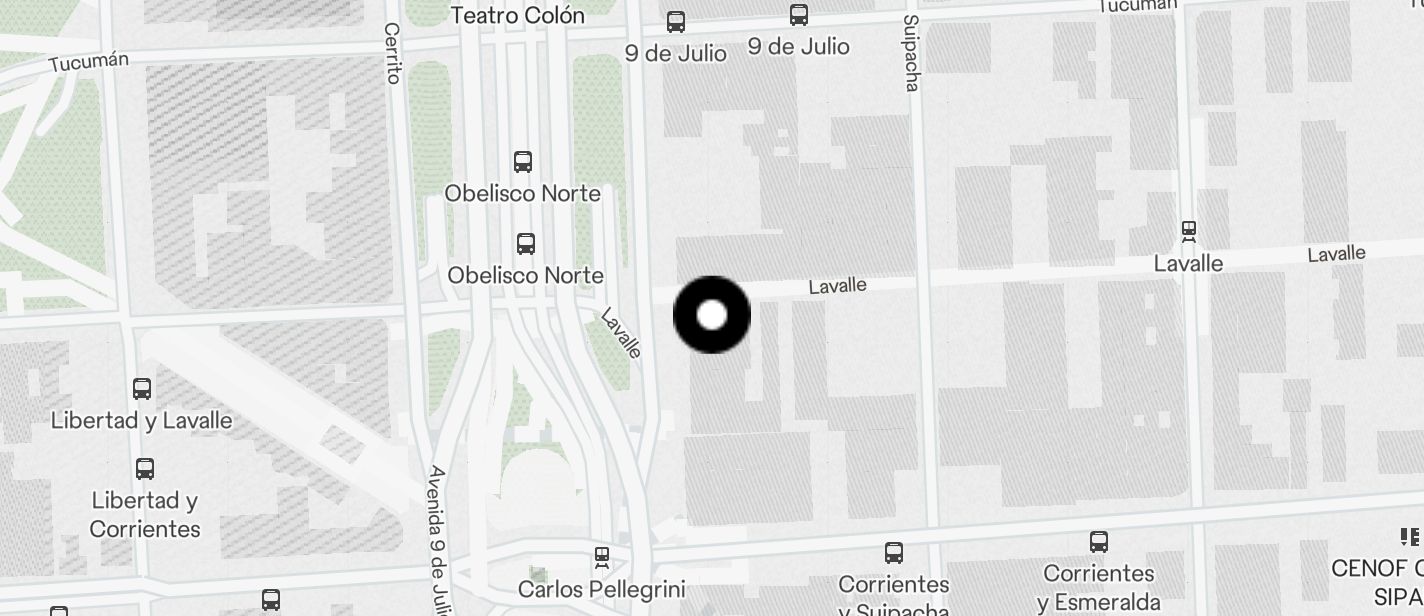The height and width of the screenshot is (616, 1424).
Task: Select the Corrientes y Esmeralda bus stop
Action: 1099,542
